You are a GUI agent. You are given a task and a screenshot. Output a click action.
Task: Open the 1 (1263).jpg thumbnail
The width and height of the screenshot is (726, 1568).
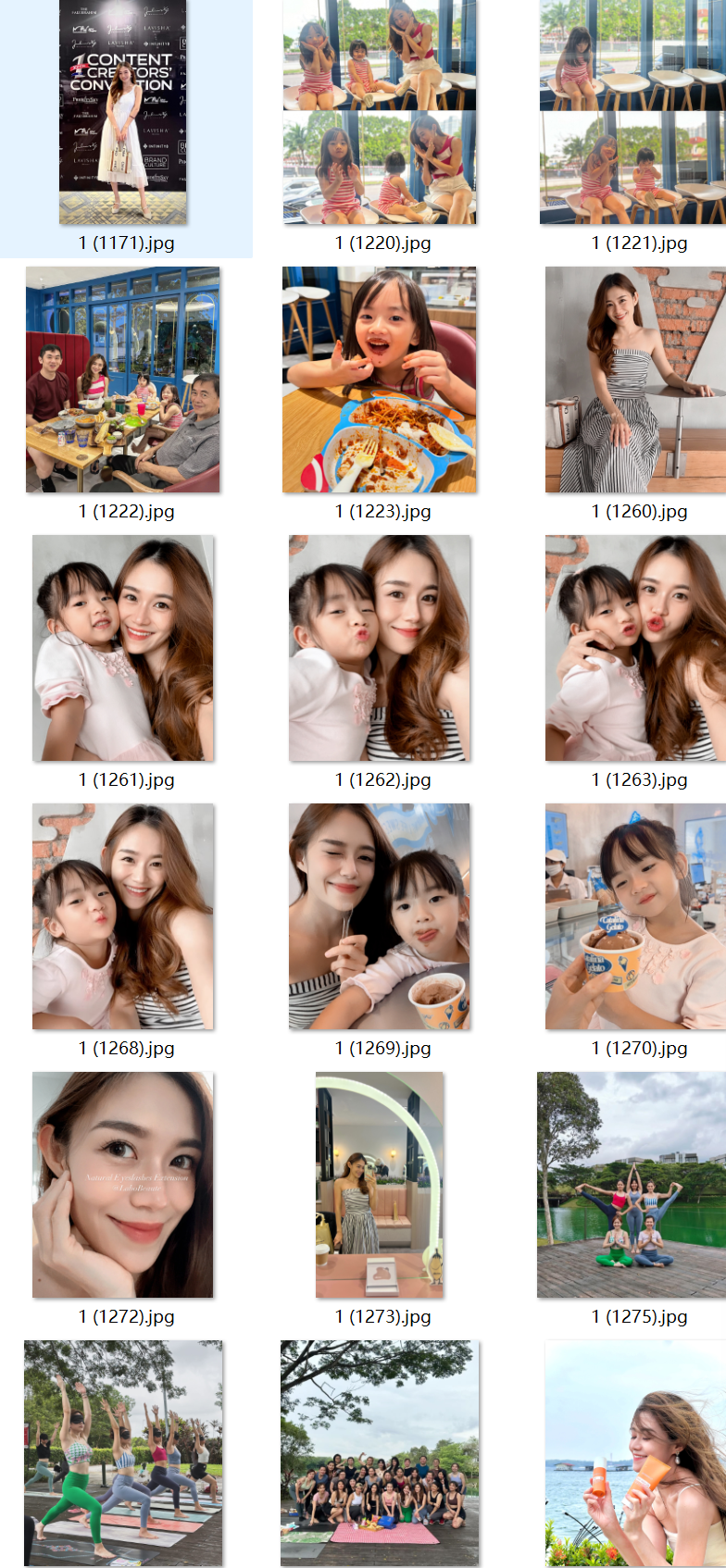coord(636,648)
